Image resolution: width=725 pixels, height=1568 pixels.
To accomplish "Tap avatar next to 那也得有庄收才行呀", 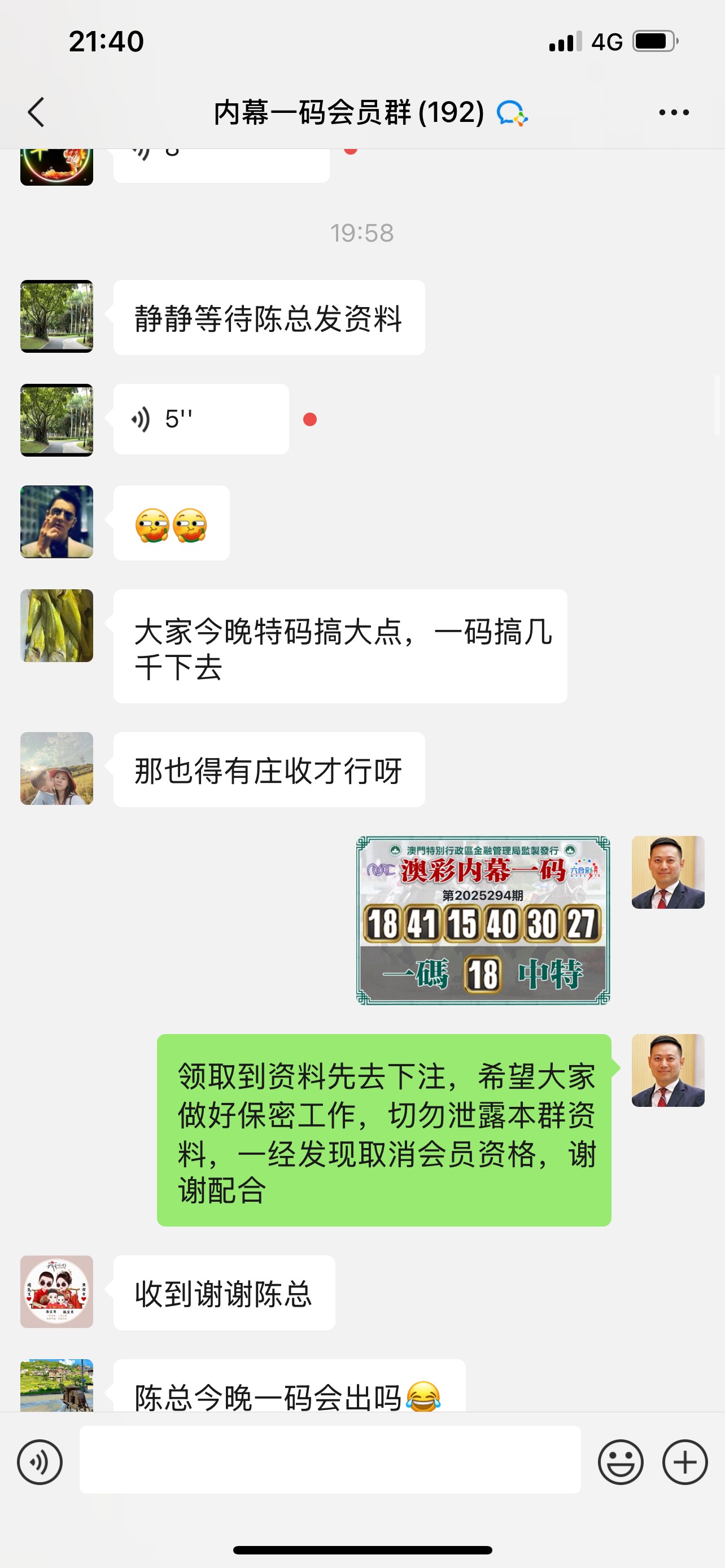I will (x=56, y=768).
